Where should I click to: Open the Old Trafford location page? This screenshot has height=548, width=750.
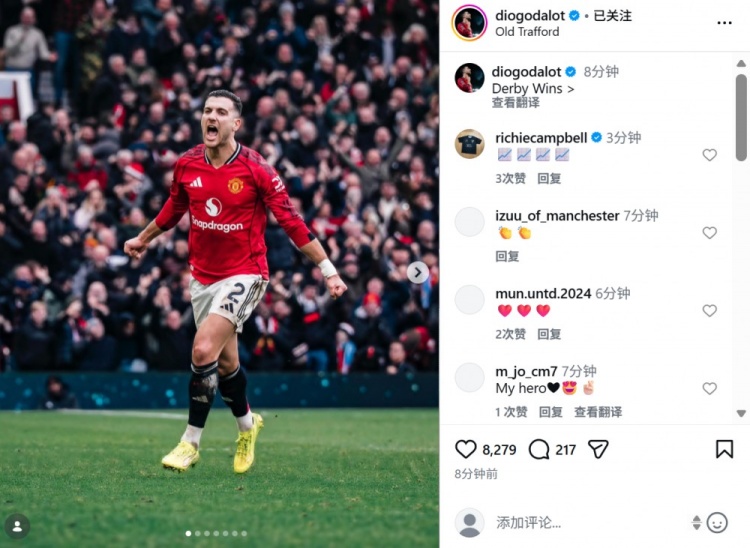pyautogui.click(x=526, y=32)
